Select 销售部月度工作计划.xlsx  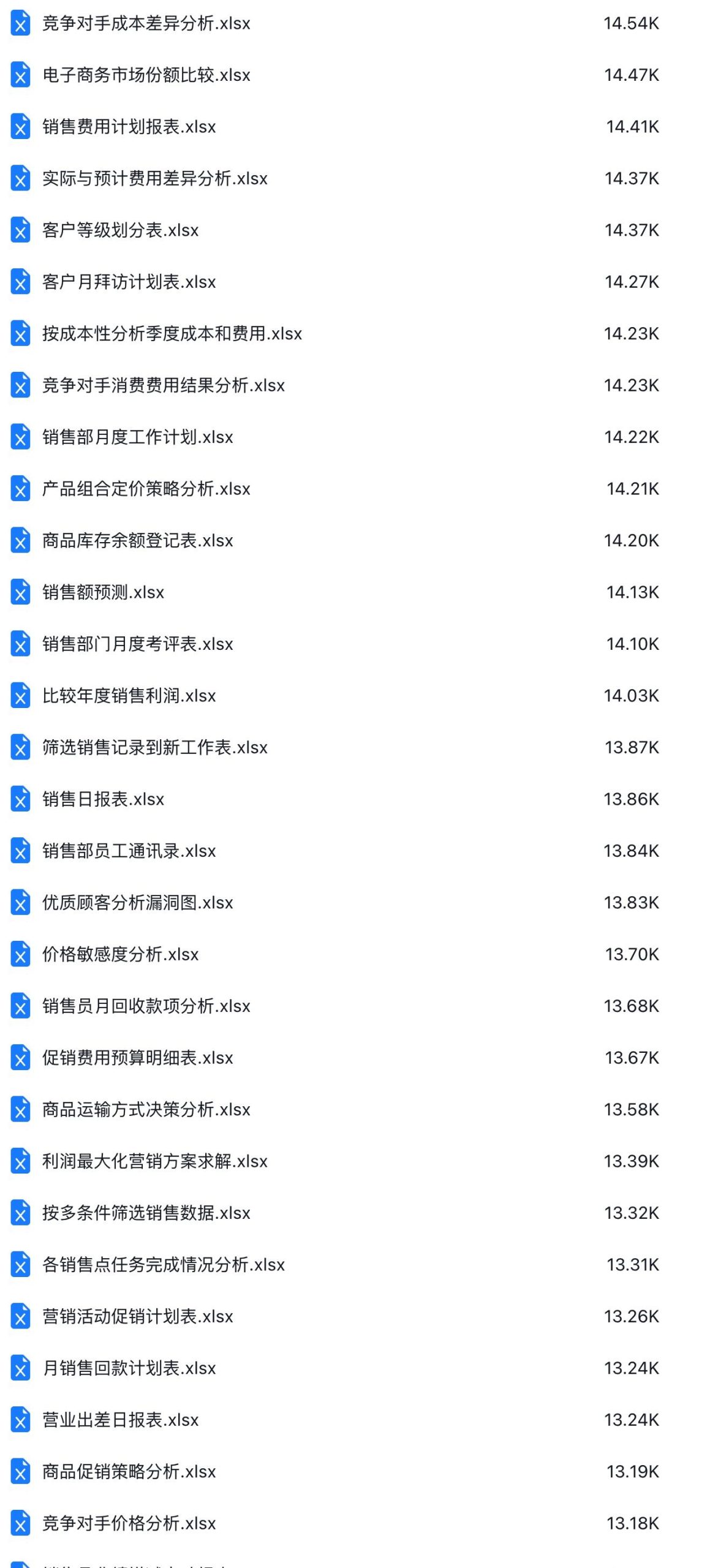[137, 437]
